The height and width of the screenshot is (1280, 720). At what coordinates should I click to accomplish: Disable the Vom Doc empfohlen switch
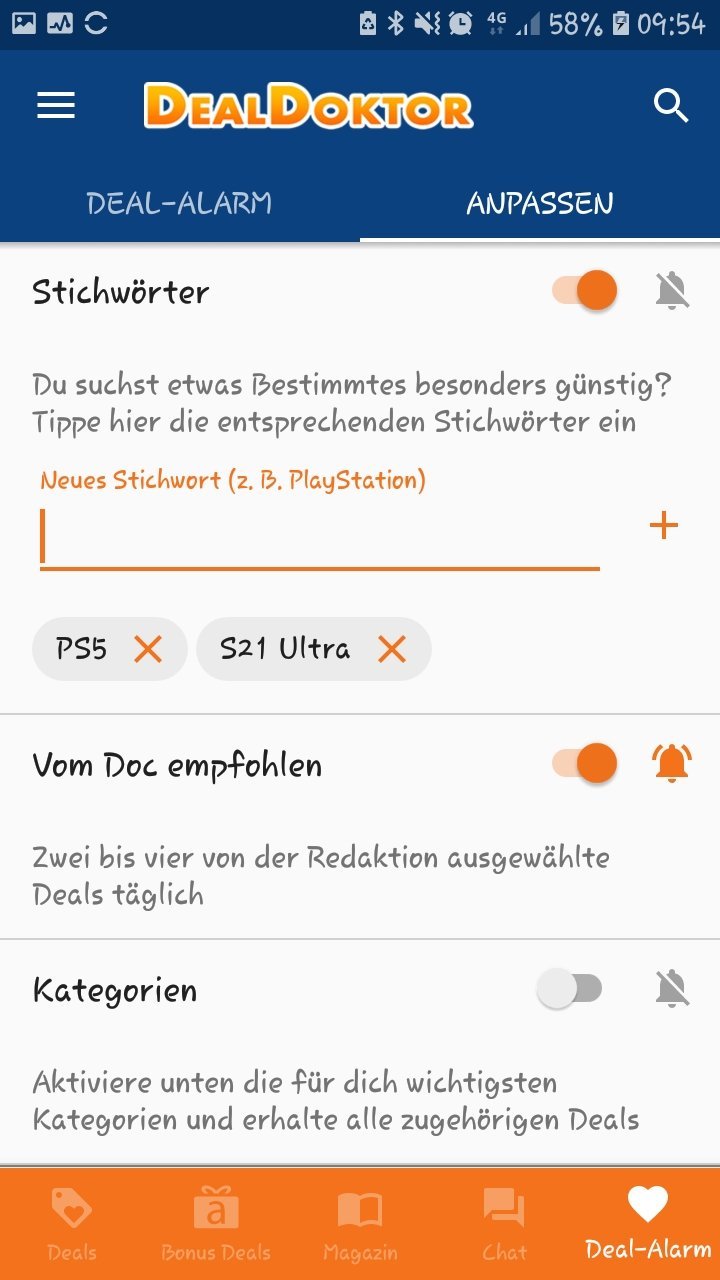pyautogui.click(x=585, y=764)
